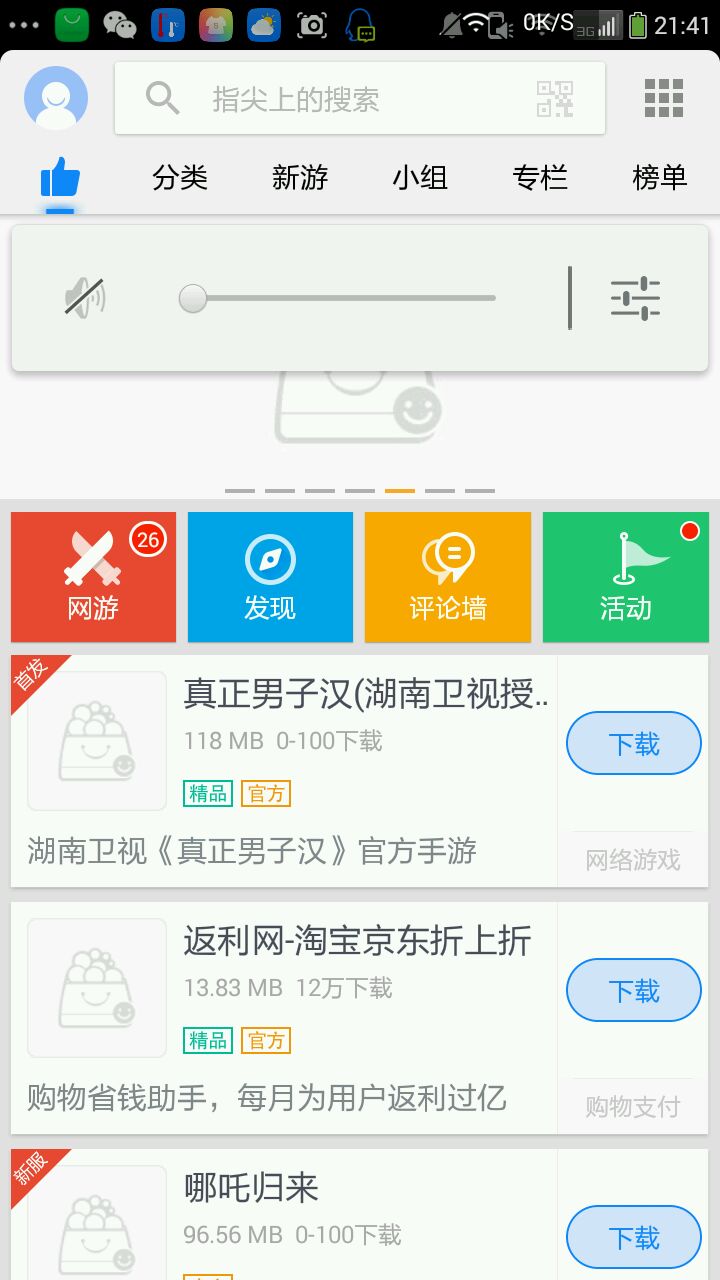The height and width of the screenshot is (1280, 720).
Task: Open the 榜单 tab
Action: point(660,178)
